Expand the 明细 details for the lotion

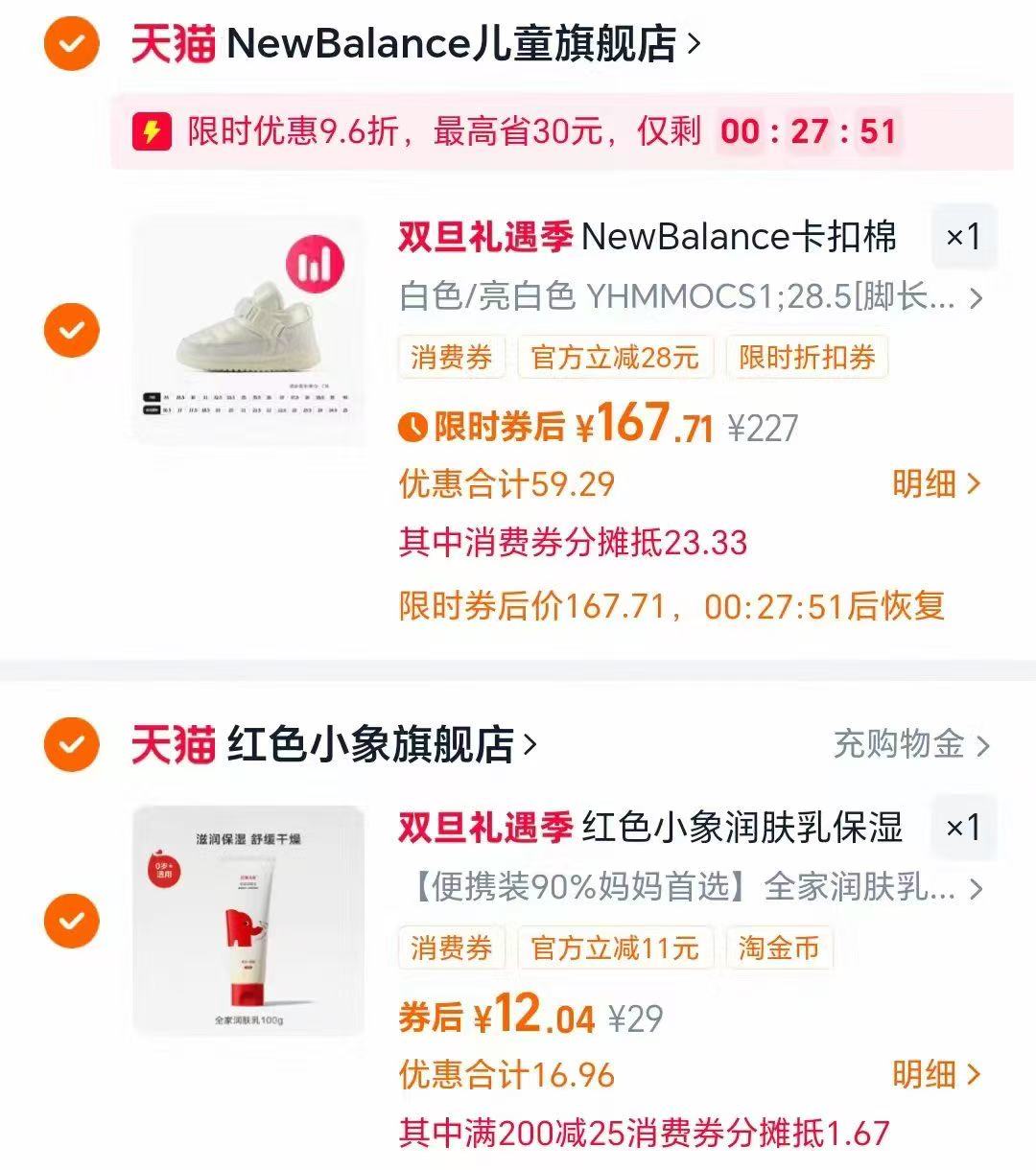(927, 1078)
